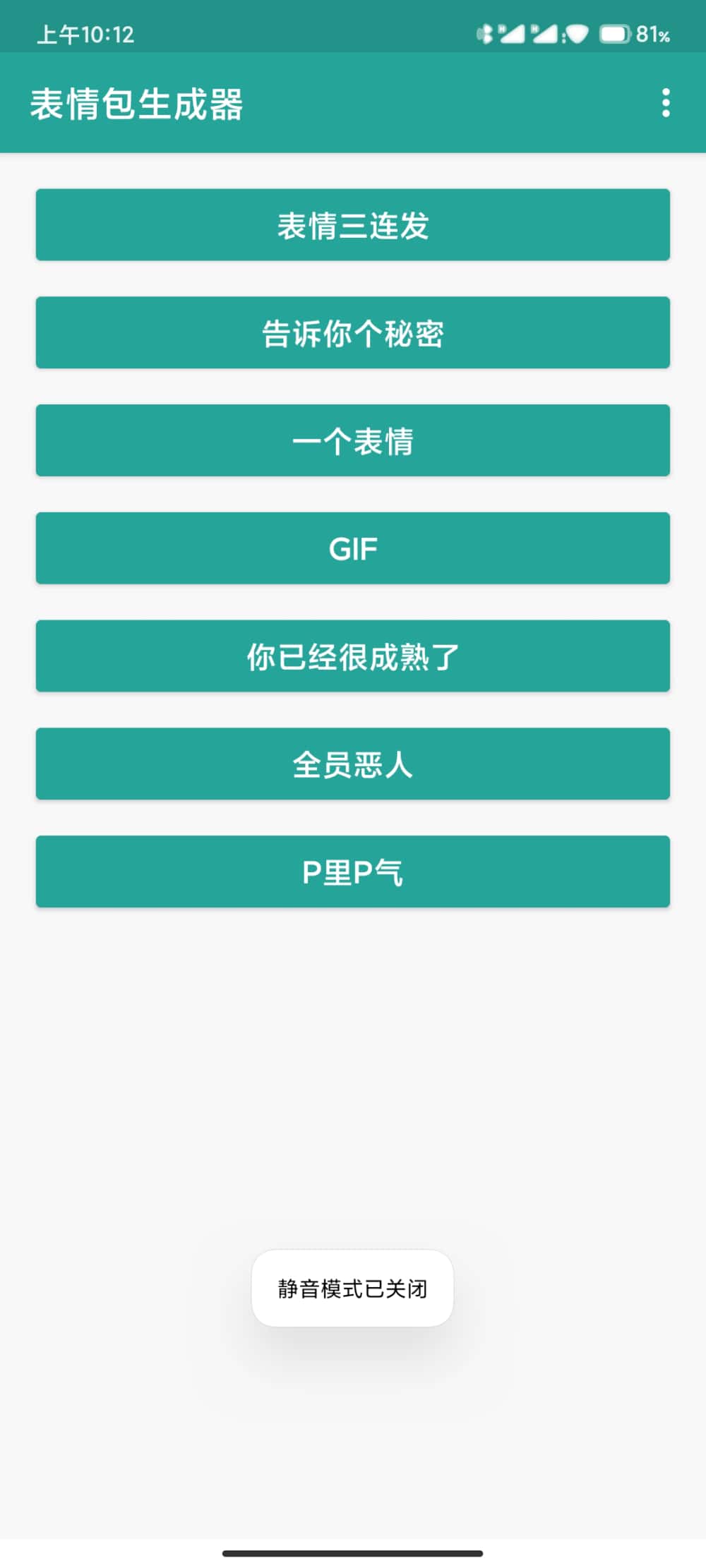This screenshot has width=706, height=1568.
Task: Tap the 一个表情 button
Action: click(353, 441)
